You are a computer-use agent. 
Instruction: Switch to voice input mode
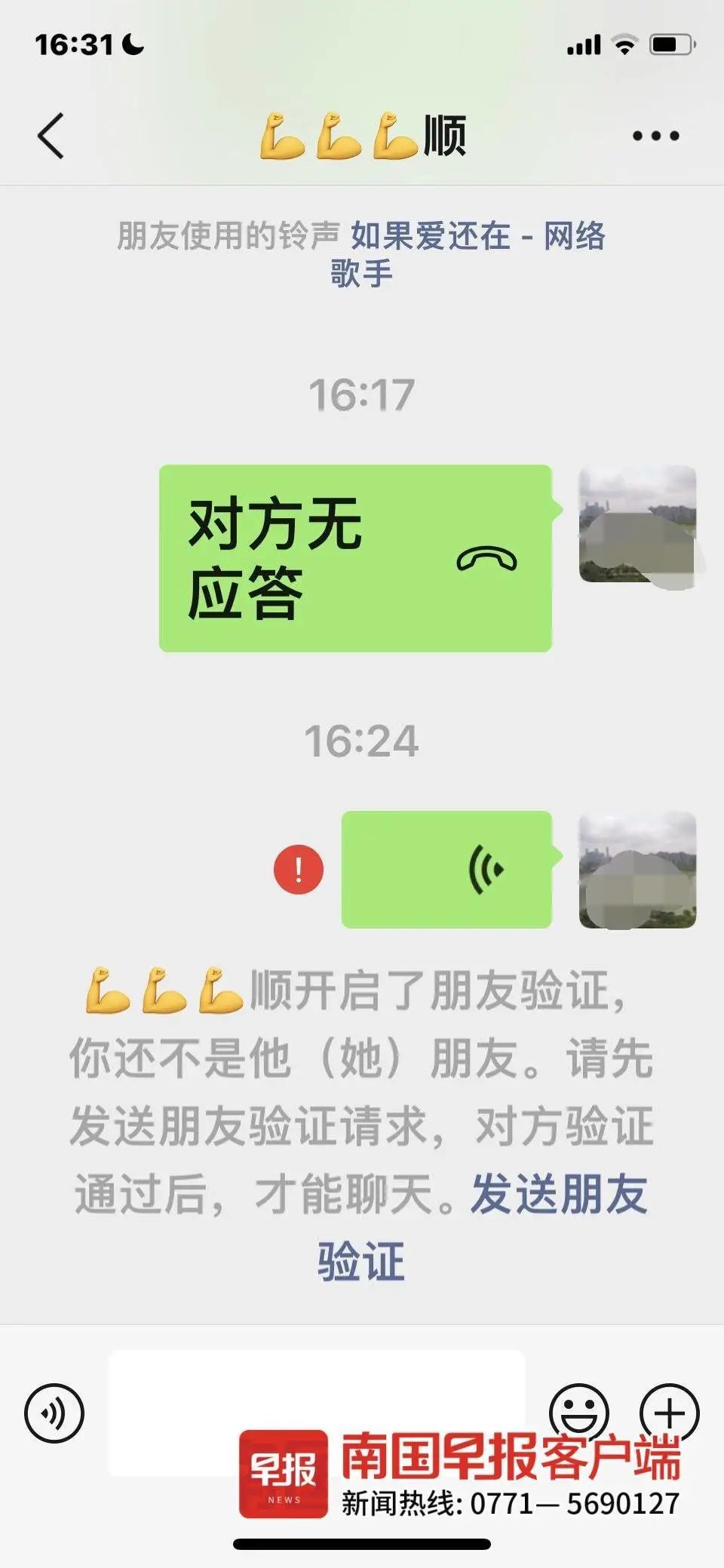(54, 1413)
